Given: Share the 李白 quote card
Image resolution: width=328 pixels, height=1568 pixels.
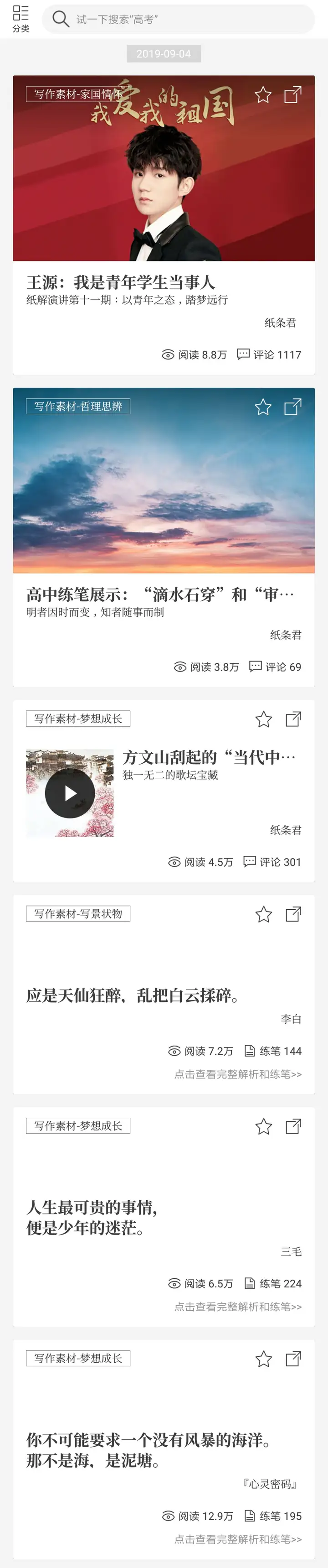Looking at the screenshot, I should (x=293, y=914).
